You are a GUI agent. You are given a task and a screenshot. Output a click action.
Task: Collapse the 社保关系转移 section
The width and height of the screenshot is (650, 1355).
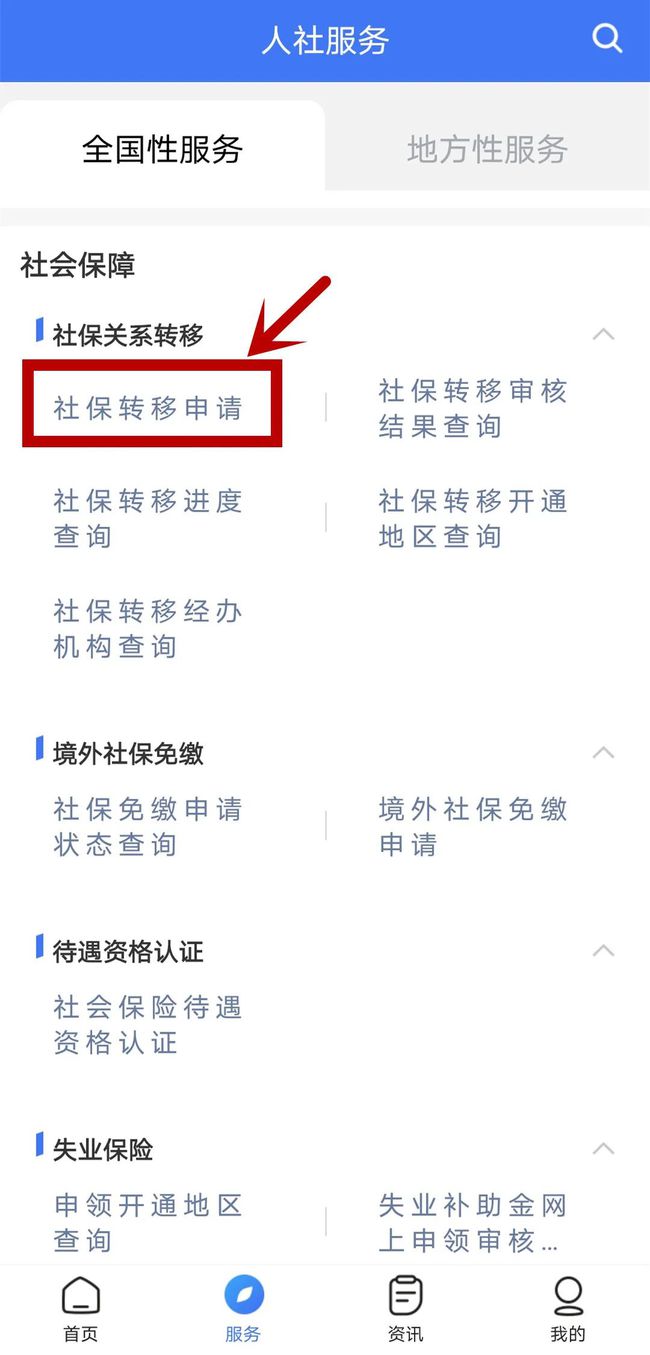pos(603,334)
